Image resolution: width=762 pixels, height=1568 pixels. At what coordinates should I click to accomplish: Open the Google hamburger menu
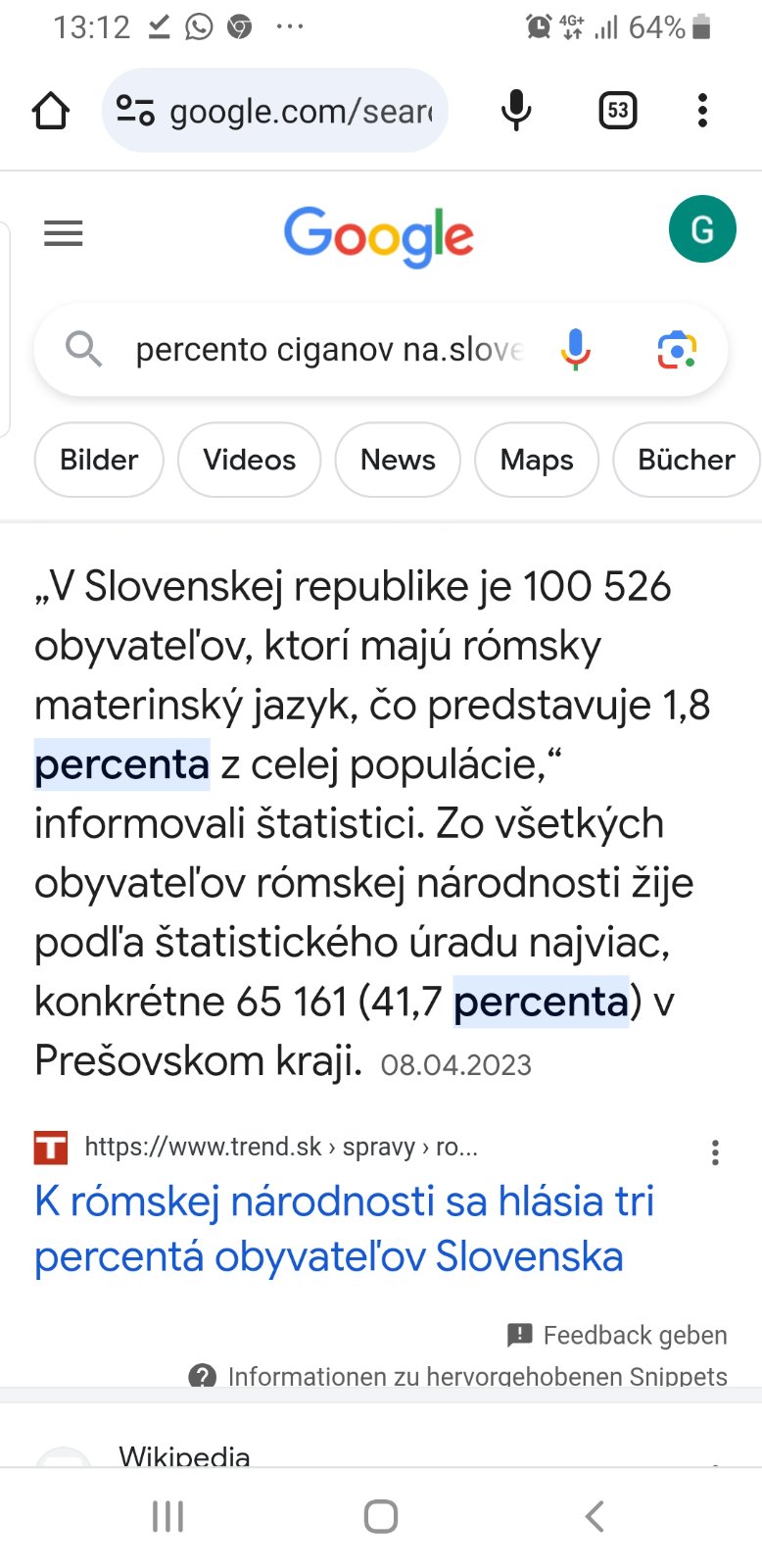(64, 233)
